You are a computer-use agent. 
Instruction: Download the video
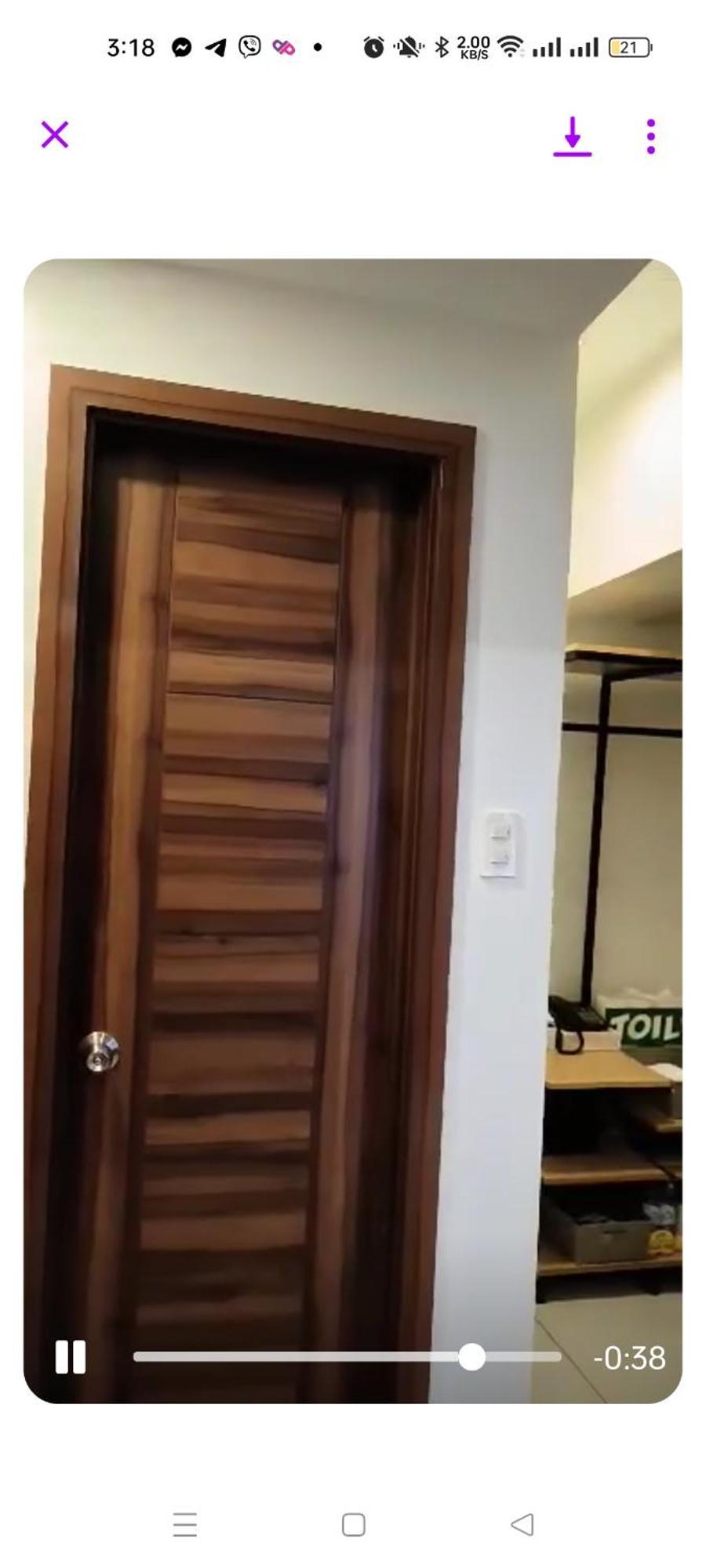[572, 136]
